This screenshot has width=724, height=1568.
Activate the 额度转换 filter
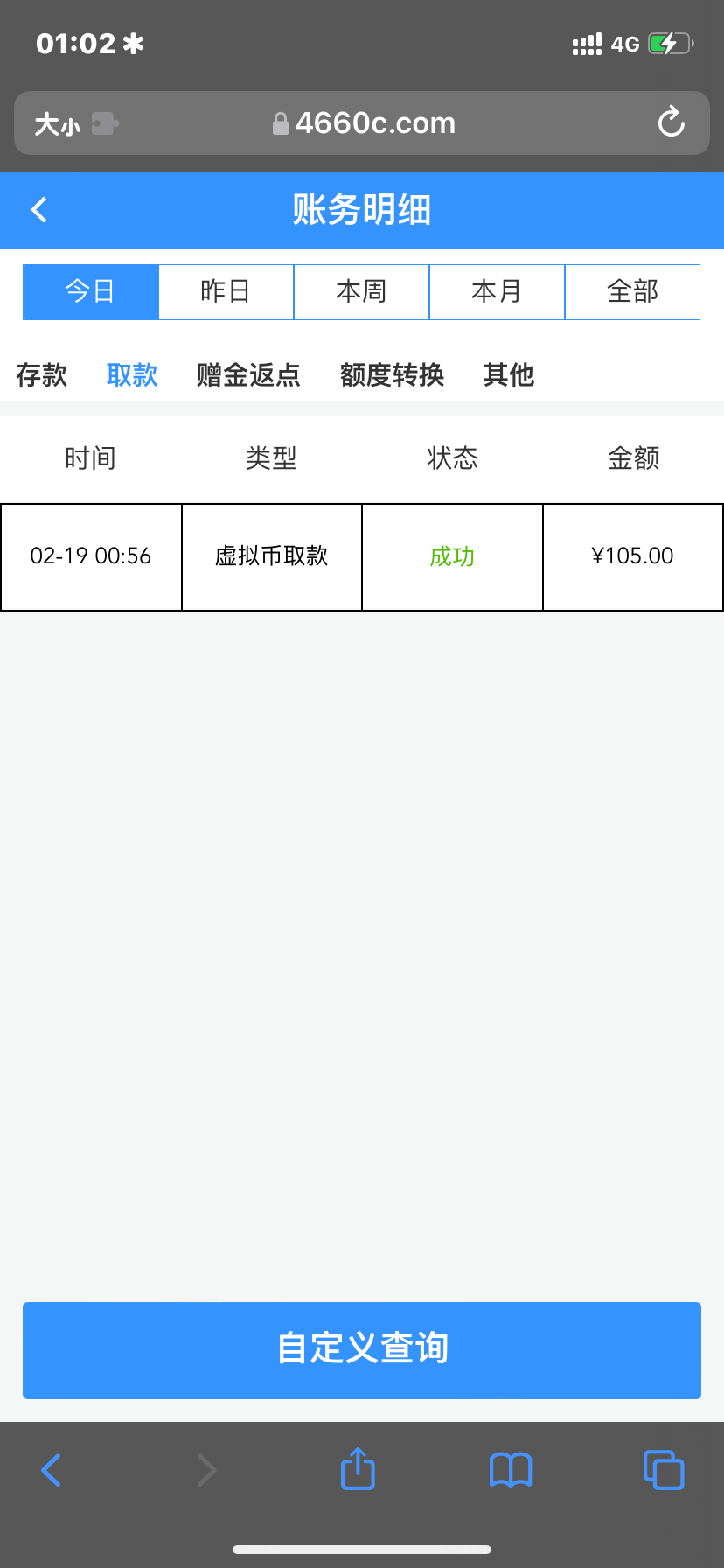click(x=392, y=374)
